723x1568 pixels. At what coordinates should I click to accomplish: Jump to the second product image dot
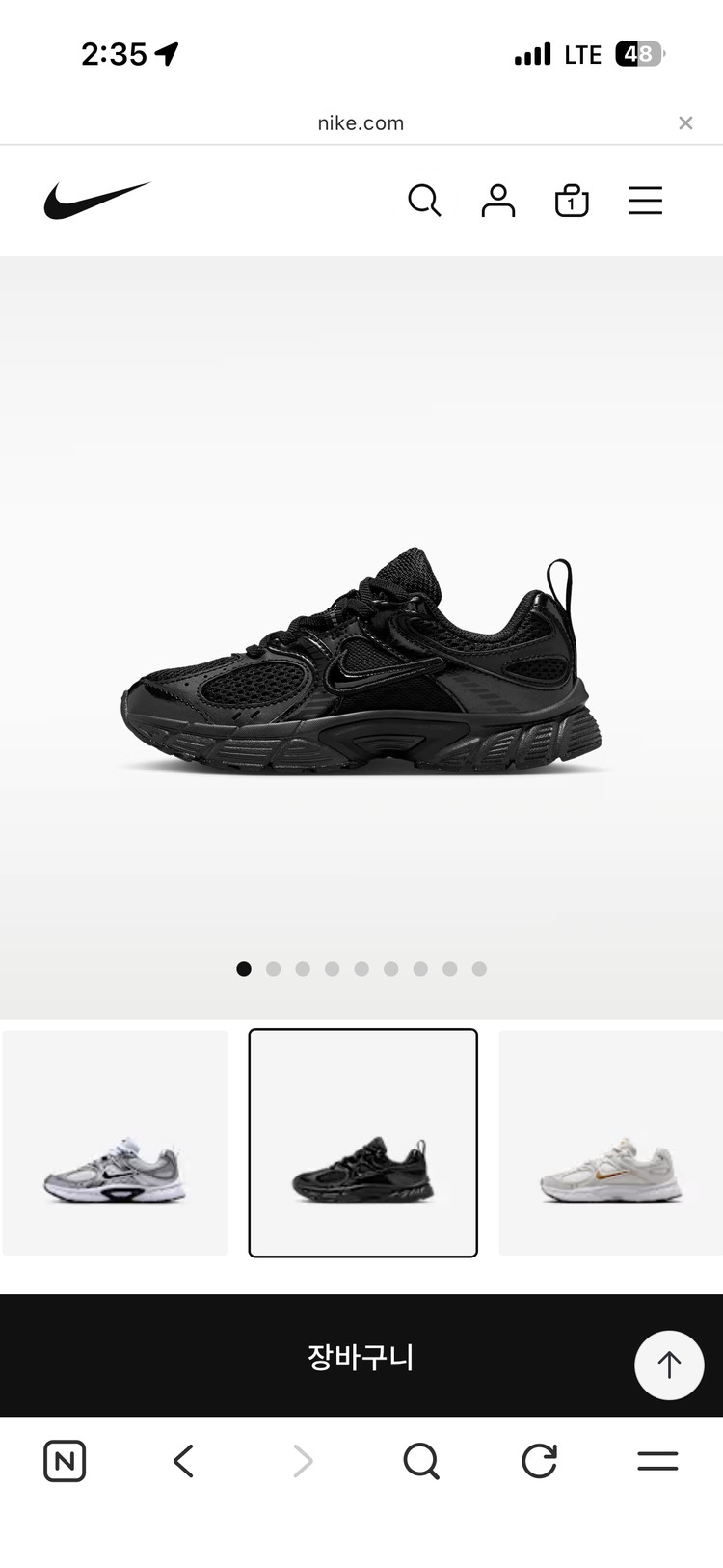[x=273, y=969]
